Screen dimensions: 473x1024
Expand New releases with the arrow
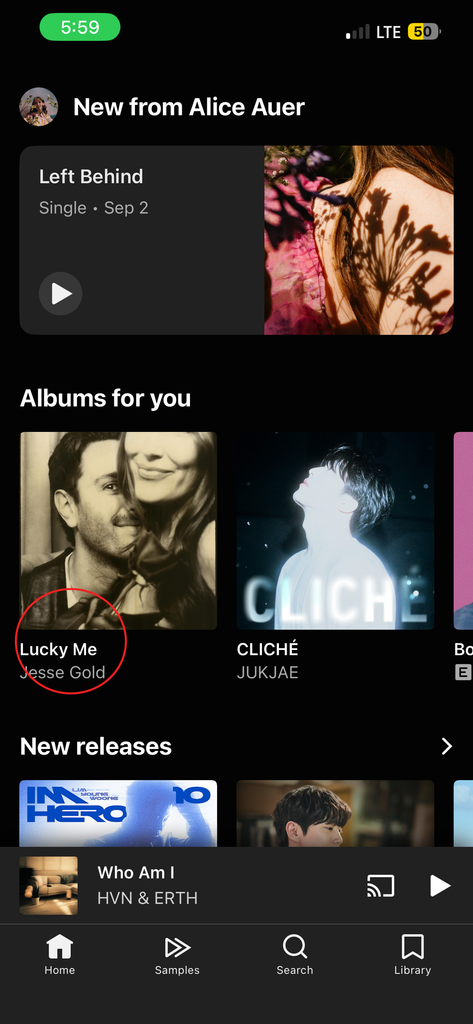click(446, 746)
